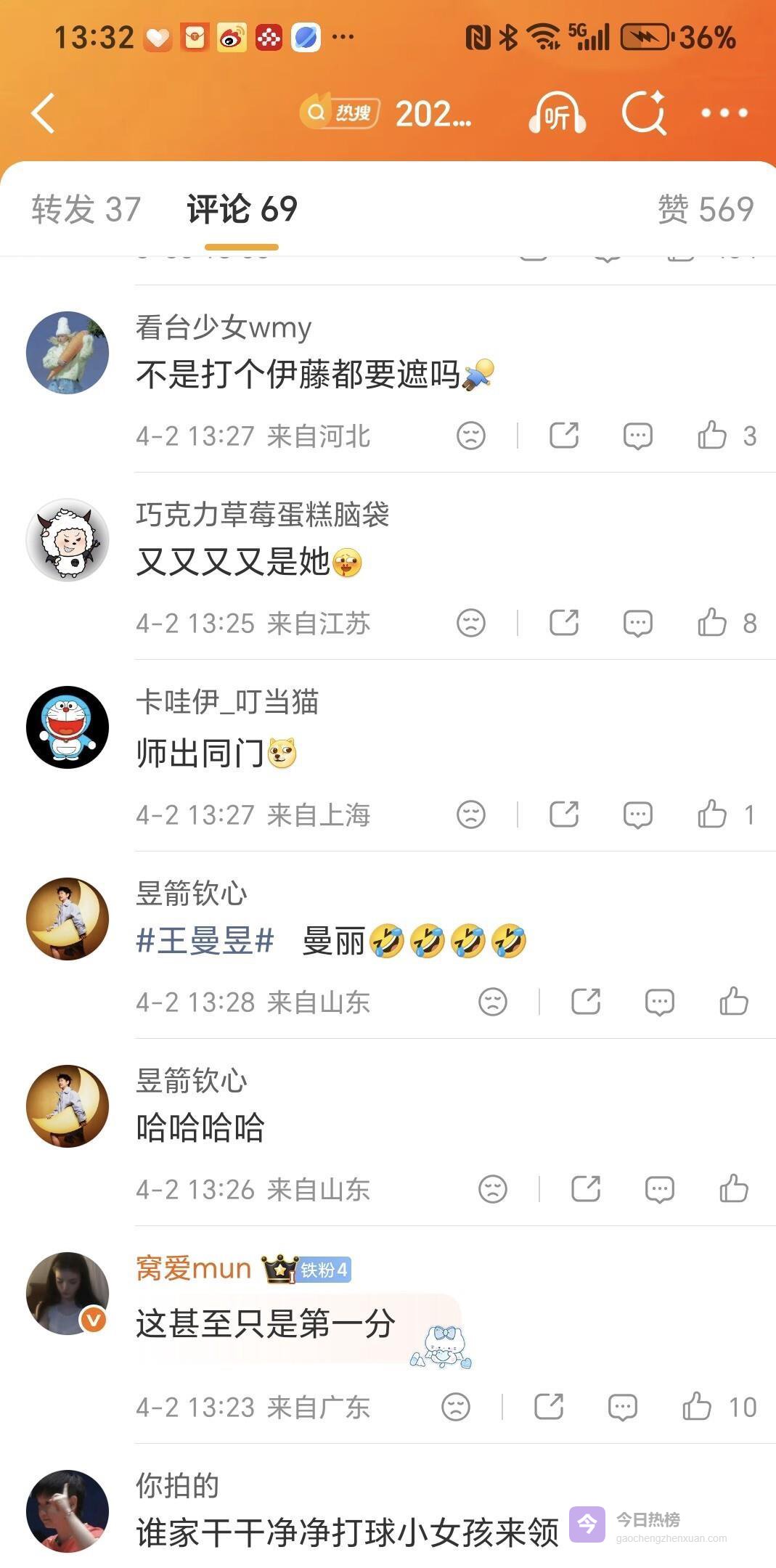Viewport: 776px width, 1568px height.
Task: Open 你拍的 user's avatar
Action: point(68,1511)
